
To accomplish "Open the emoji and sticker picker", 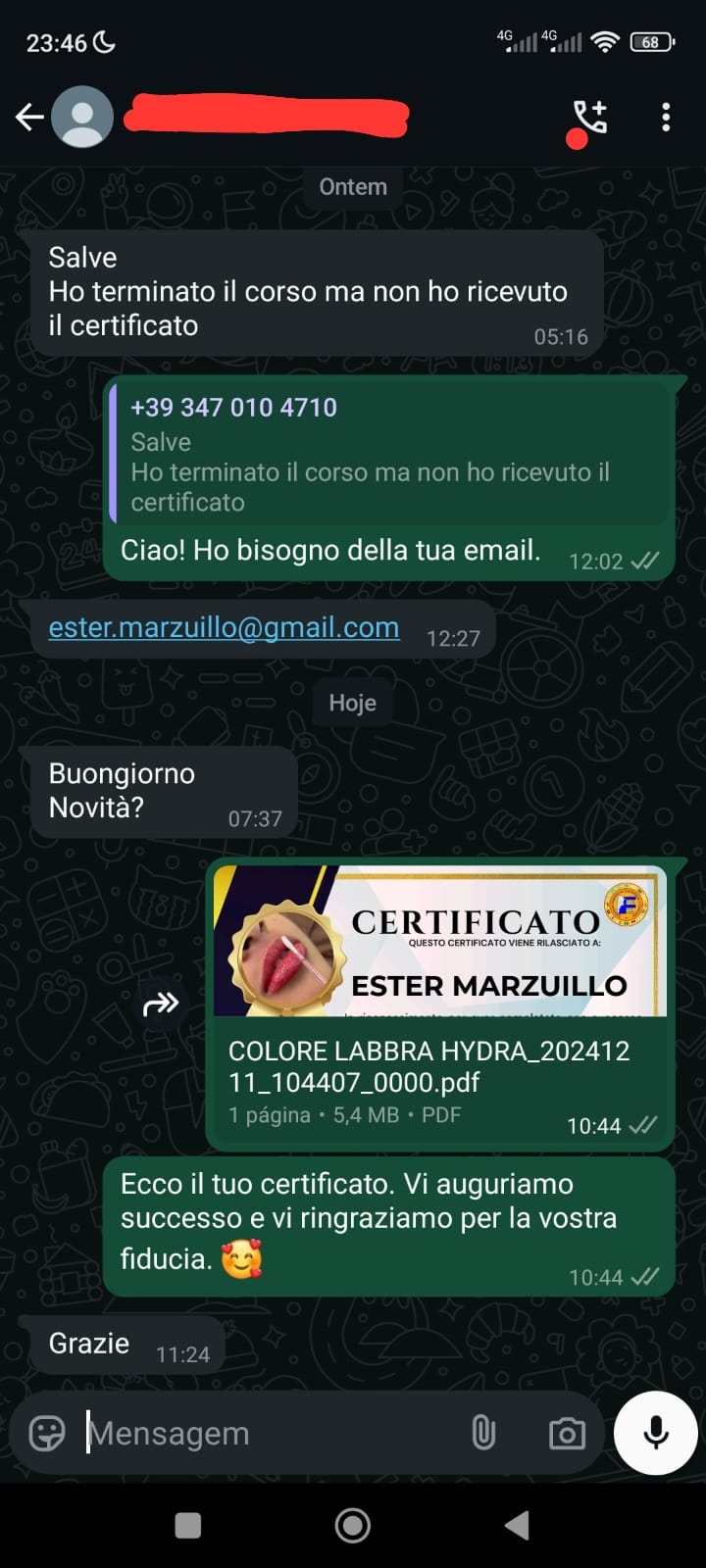I will pos(47,1434).
